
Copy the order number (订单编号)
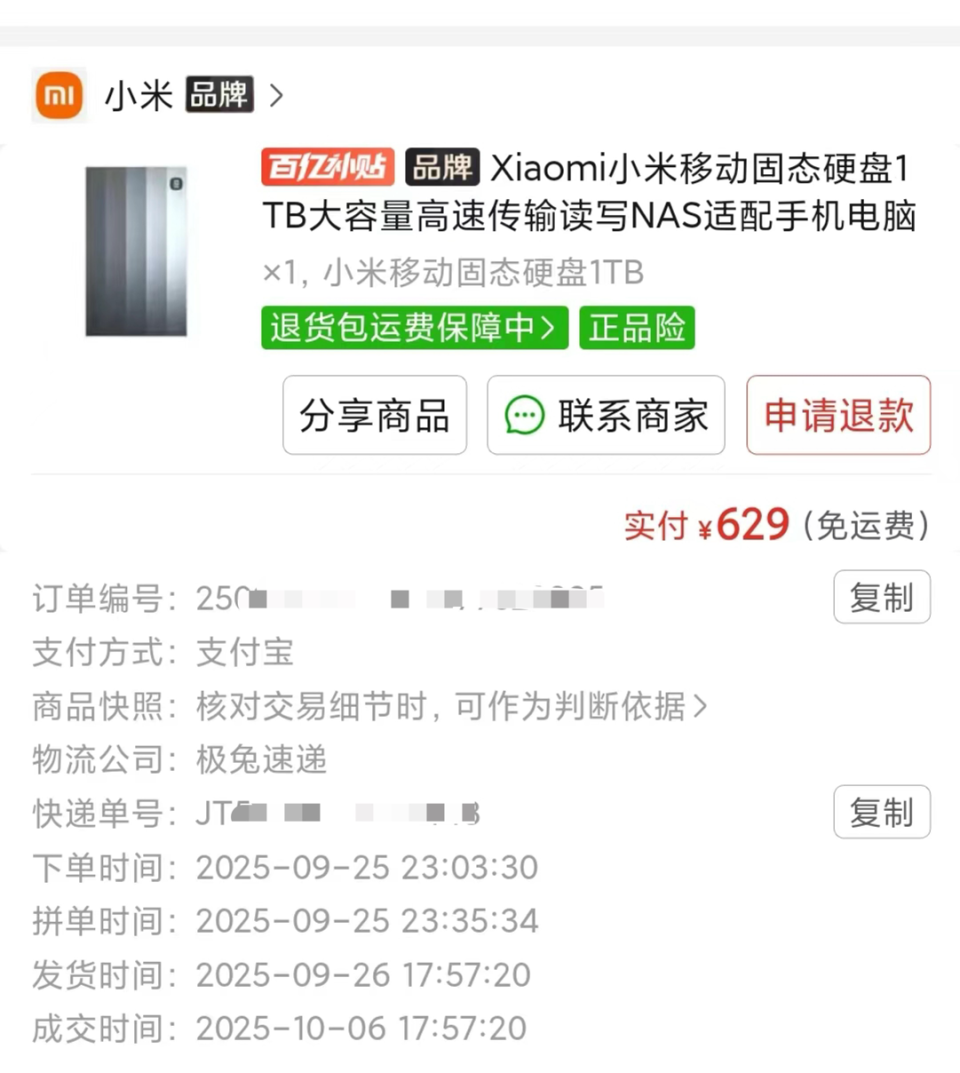pyautogui.click(x=881, y=598)
